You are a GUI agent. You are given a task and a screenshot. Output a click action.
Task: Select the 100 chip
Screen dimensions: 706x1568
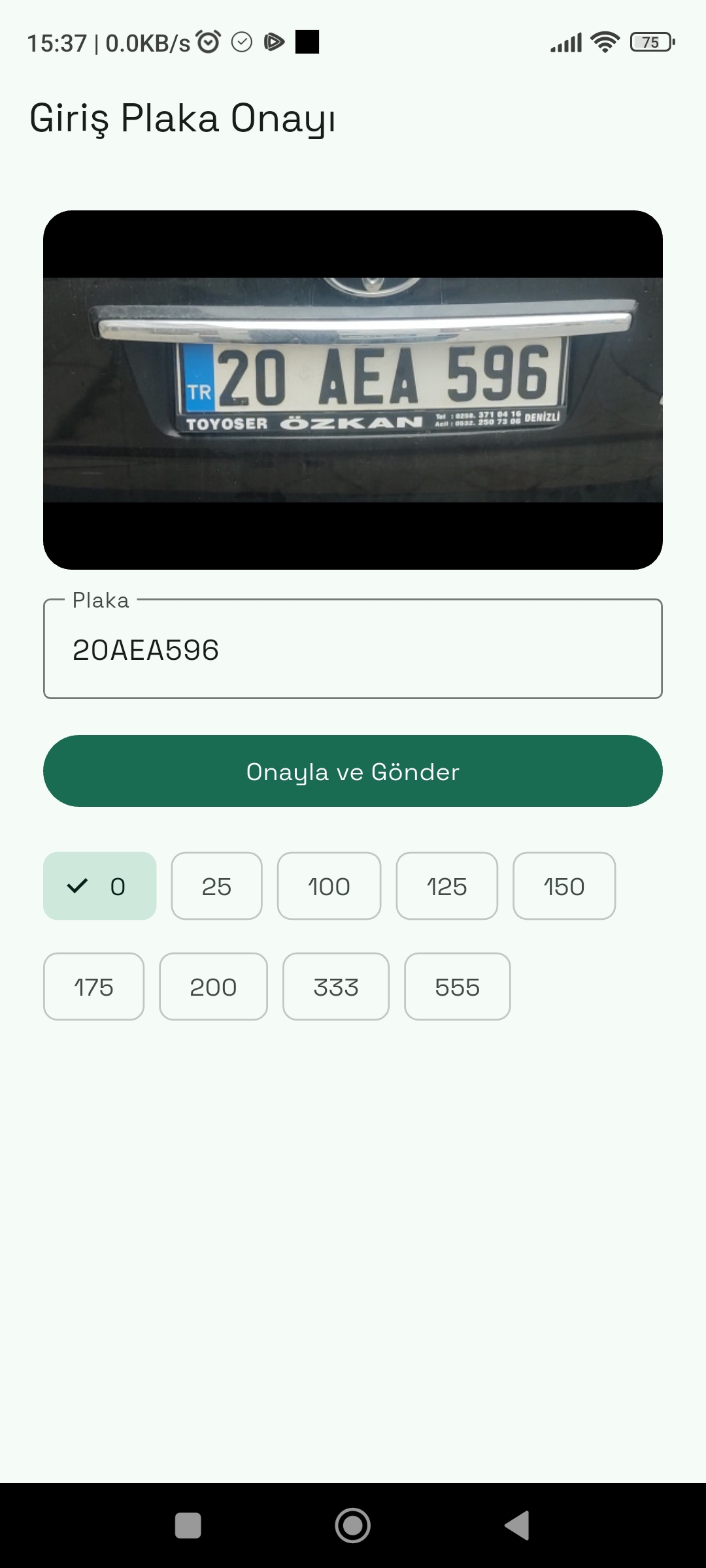329,886
